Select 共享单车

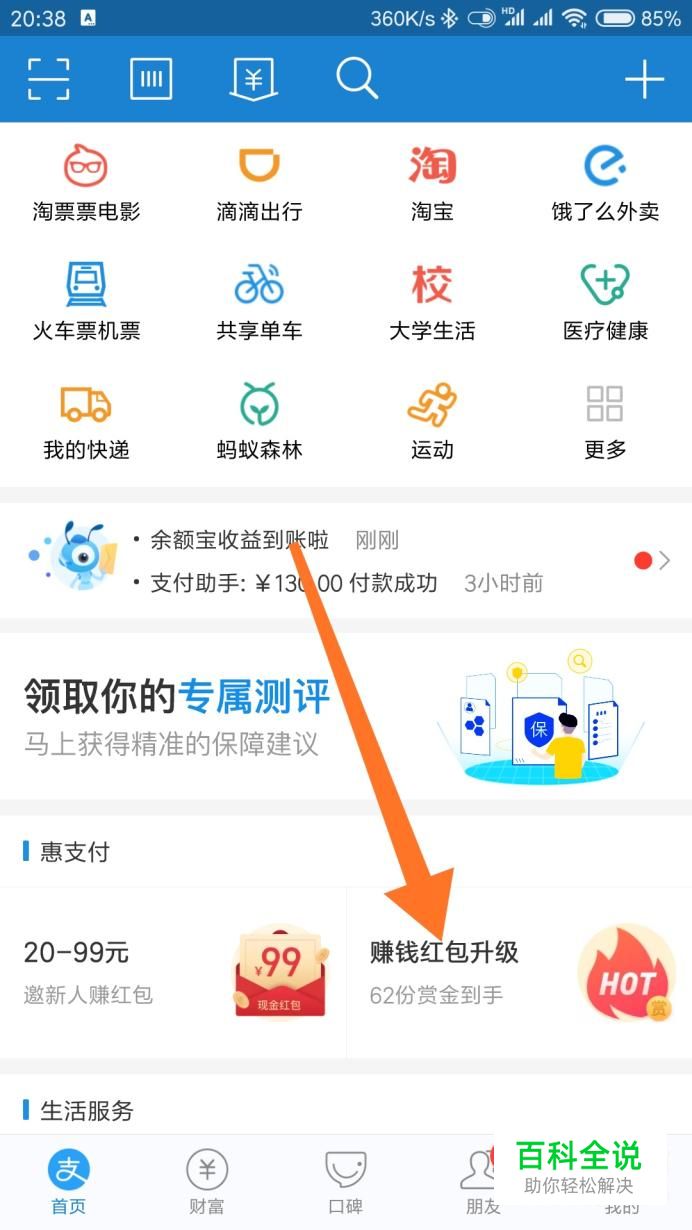[259, 301]
